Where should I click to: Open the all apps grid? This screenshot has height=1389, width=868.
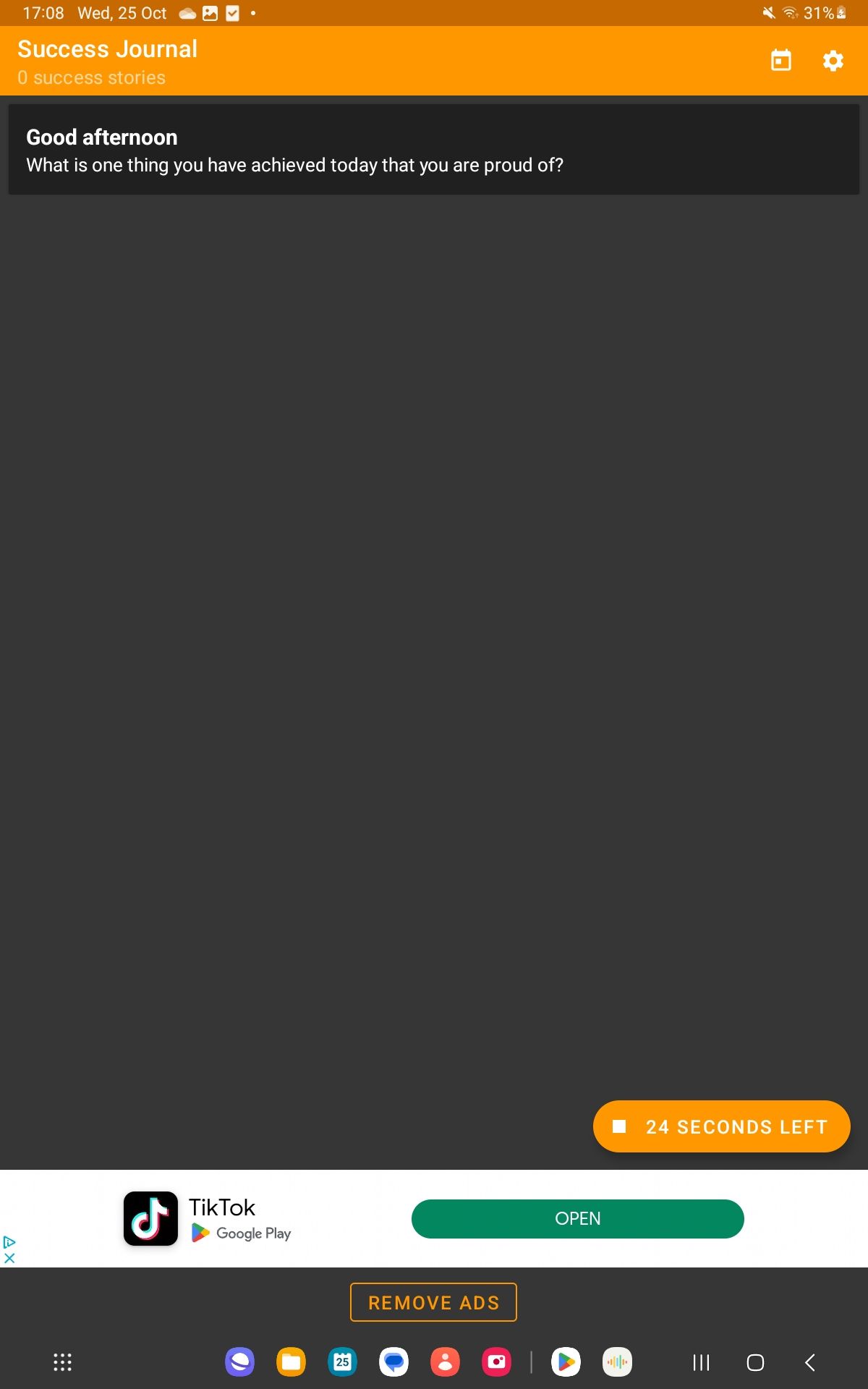64,1361
